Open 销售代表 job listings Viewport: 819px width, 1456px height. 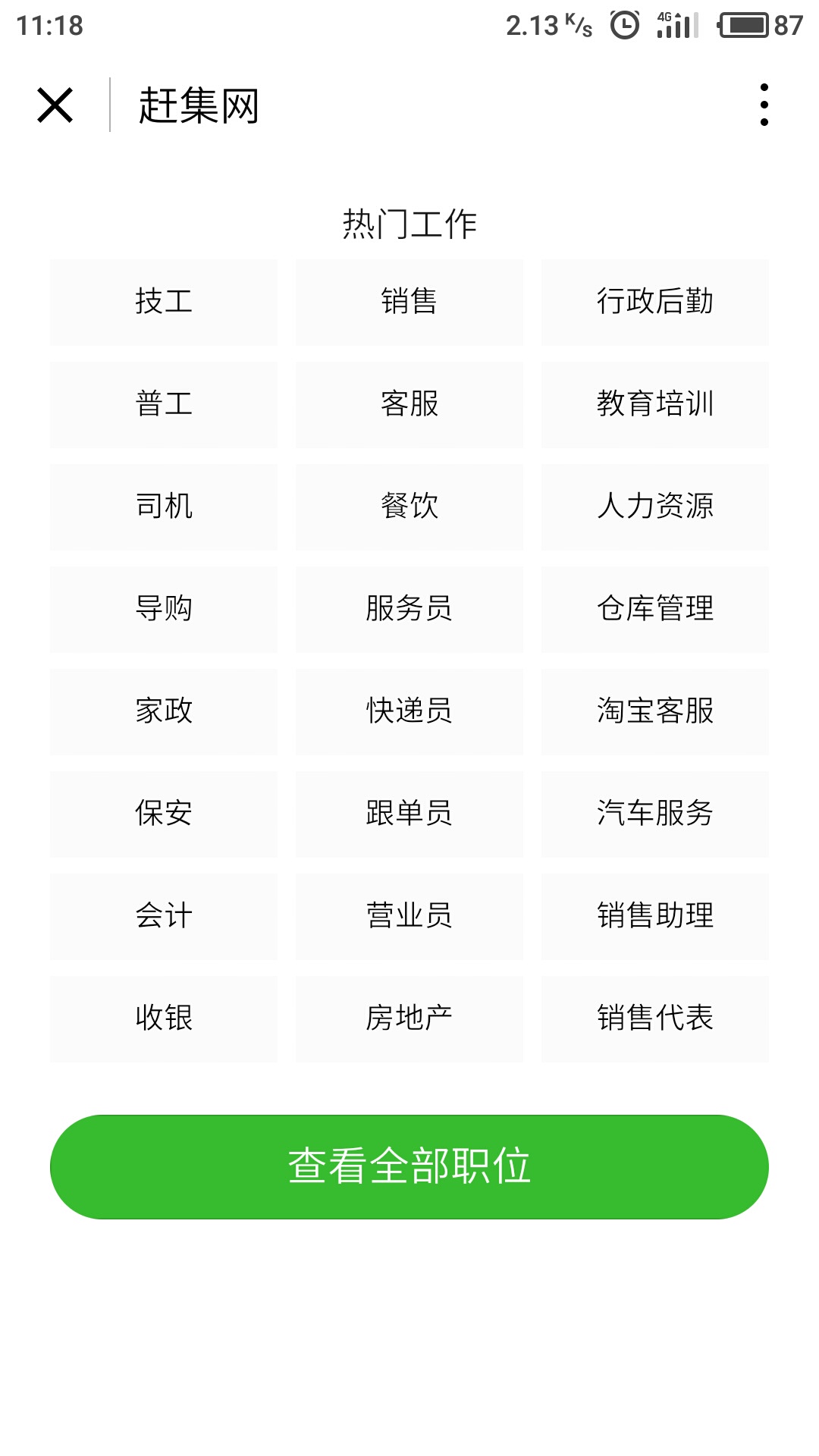[x=654, y=1018]
